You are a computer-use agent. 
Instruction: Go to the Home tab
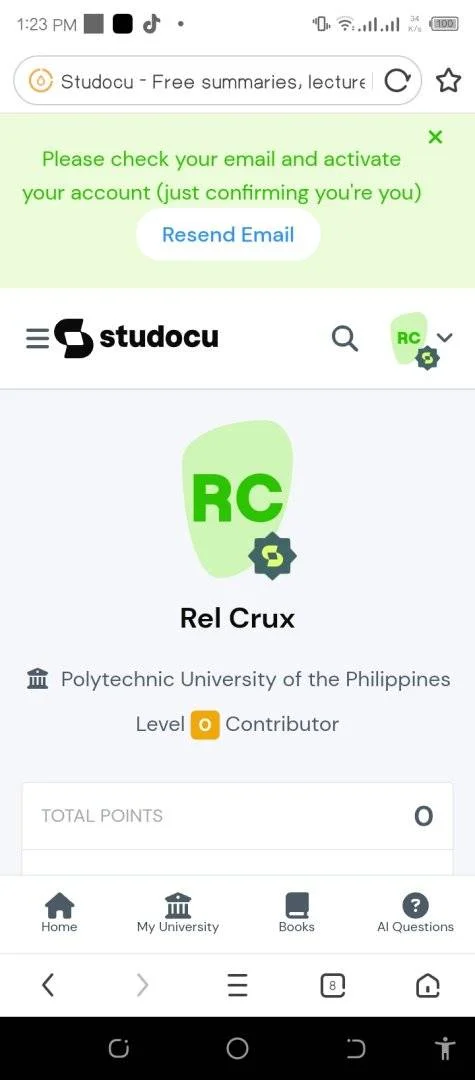coord(59,913)
